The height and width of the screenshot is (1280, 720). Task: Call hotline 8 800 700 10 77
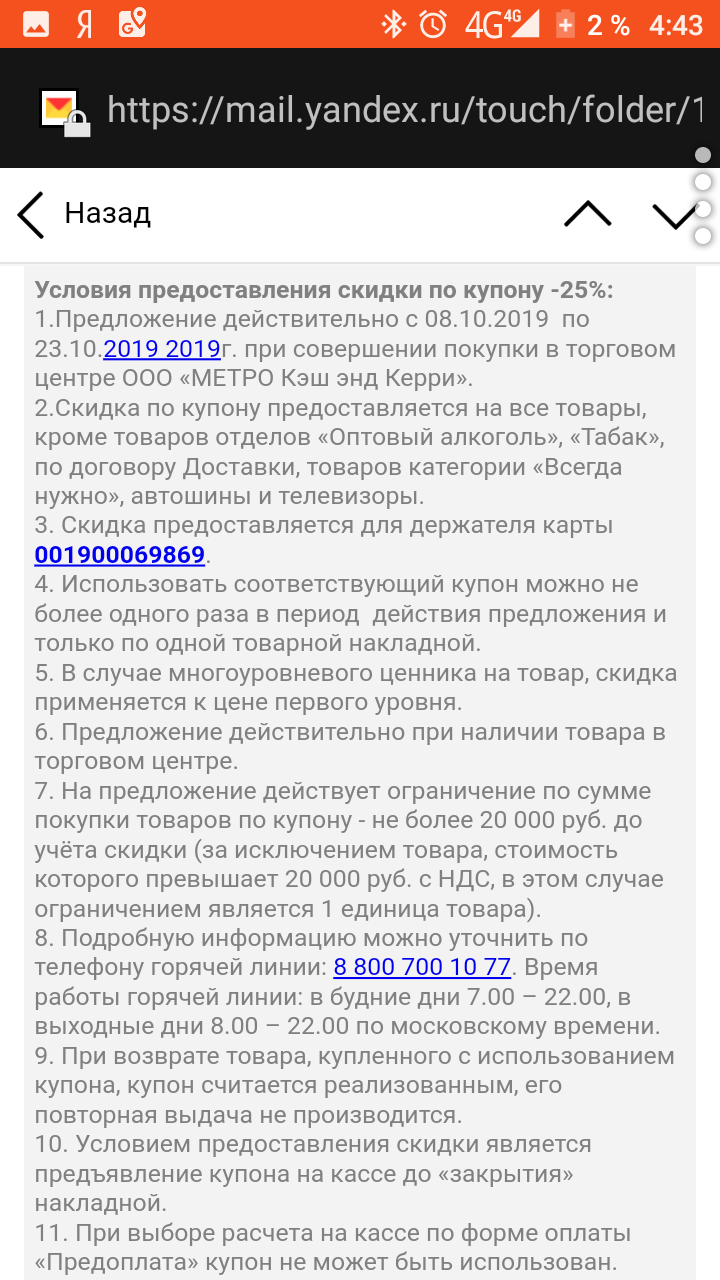click(422, 967)
